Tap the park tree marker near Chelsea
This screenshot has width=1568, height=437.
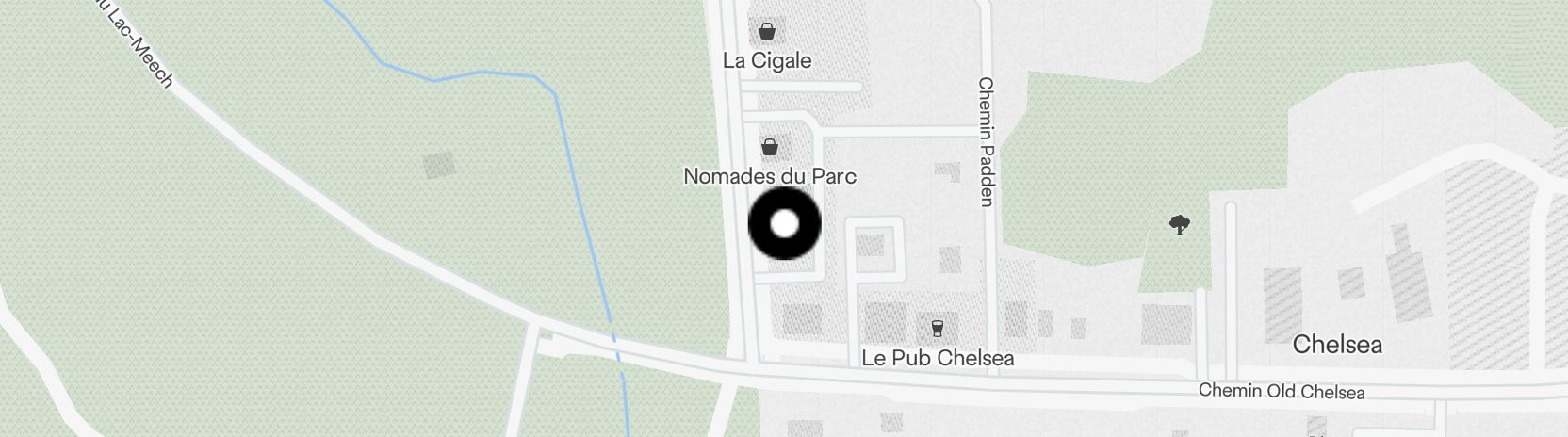[x=1178, y=224]
